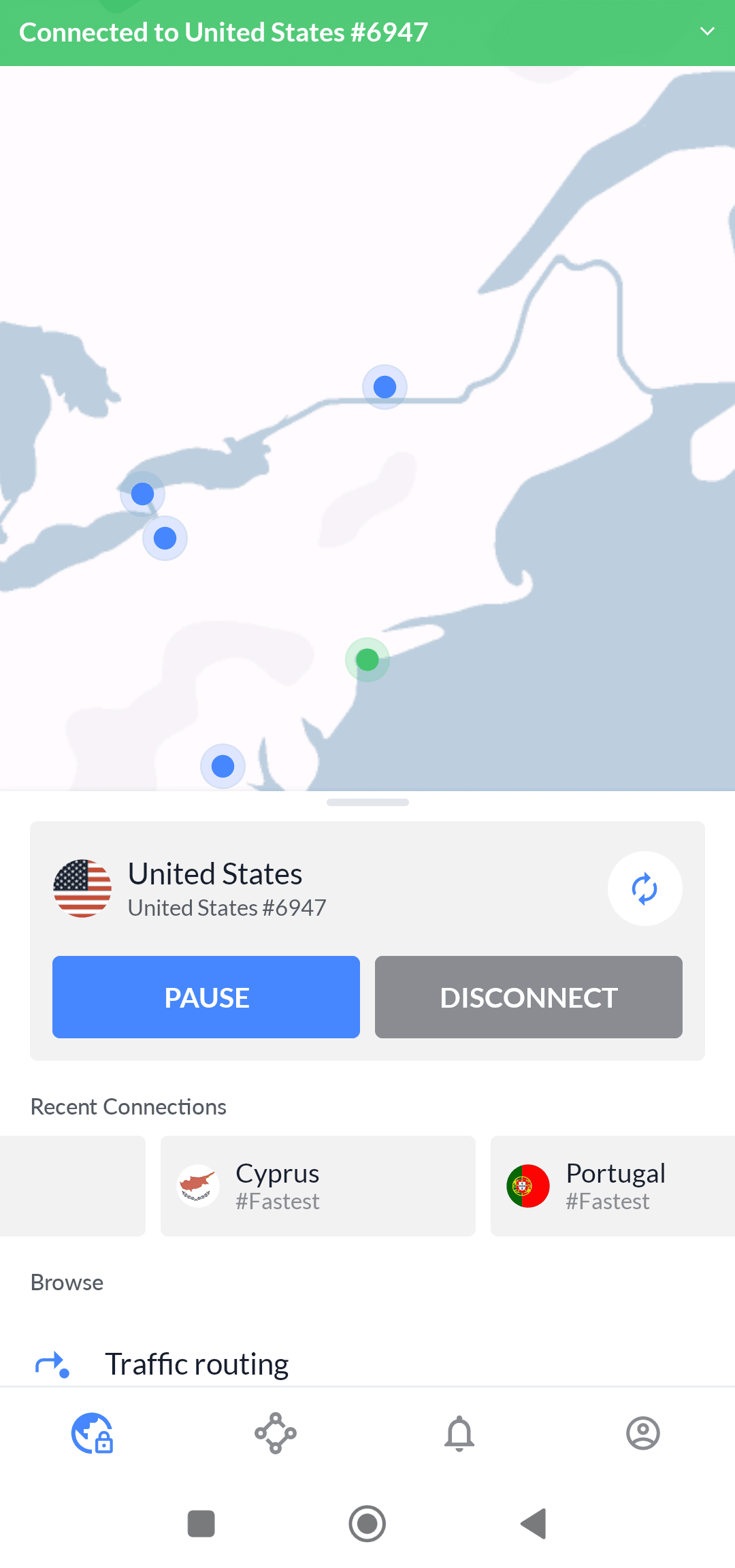Viewport: 735px width, 1568px height.
Task: Select the globe VPN home tab
Action: click(92, 1433)
